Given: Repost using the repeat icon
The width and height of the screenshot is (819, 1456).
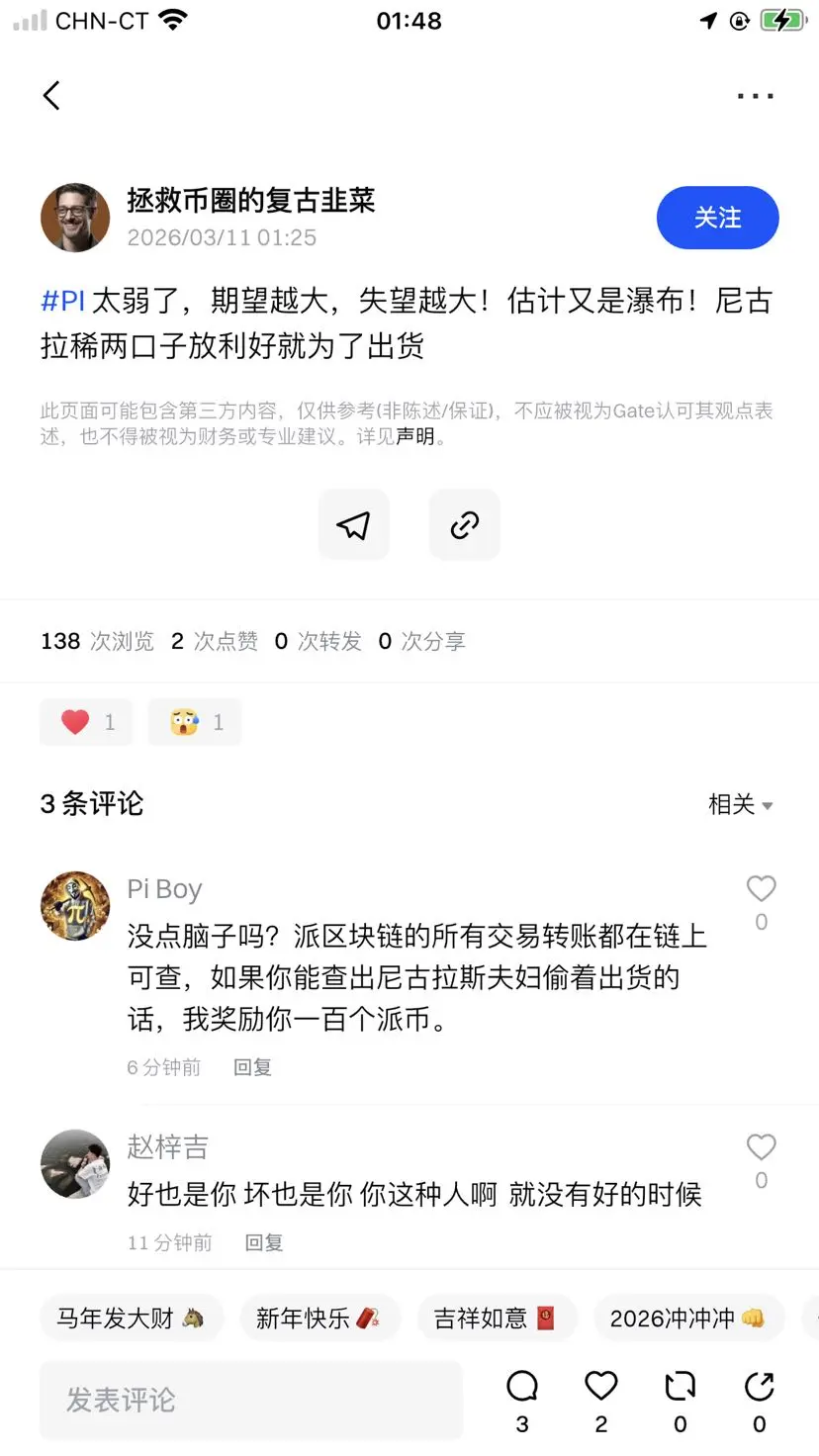Looking at the screenshot, I should [x=680, y=1387].
